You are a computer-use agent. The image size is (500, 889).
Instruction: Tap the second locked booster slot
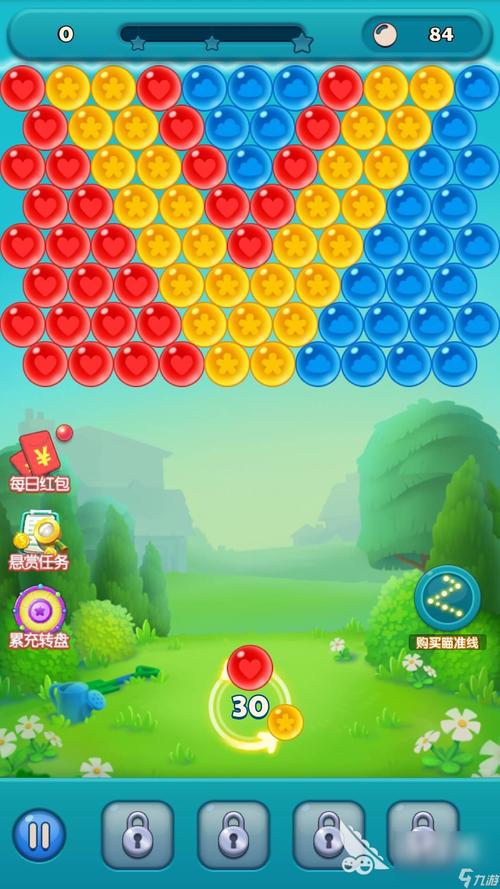click(x=233, y=835)
